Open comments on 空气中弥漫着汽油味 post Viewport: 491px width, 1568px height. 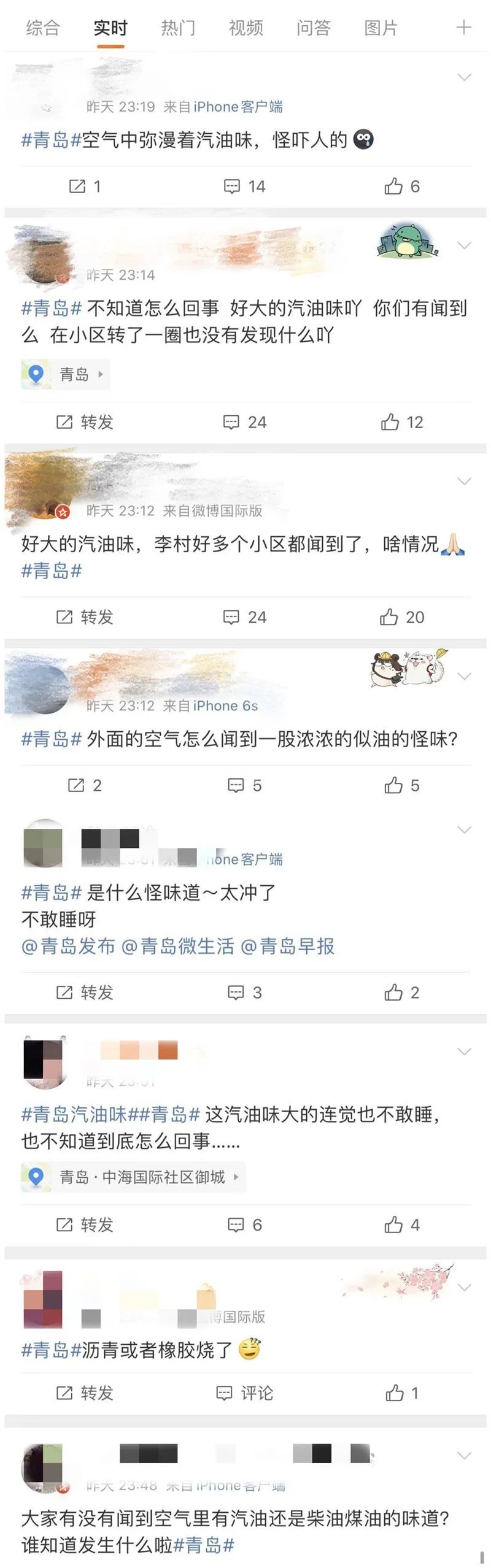(244, 186)
